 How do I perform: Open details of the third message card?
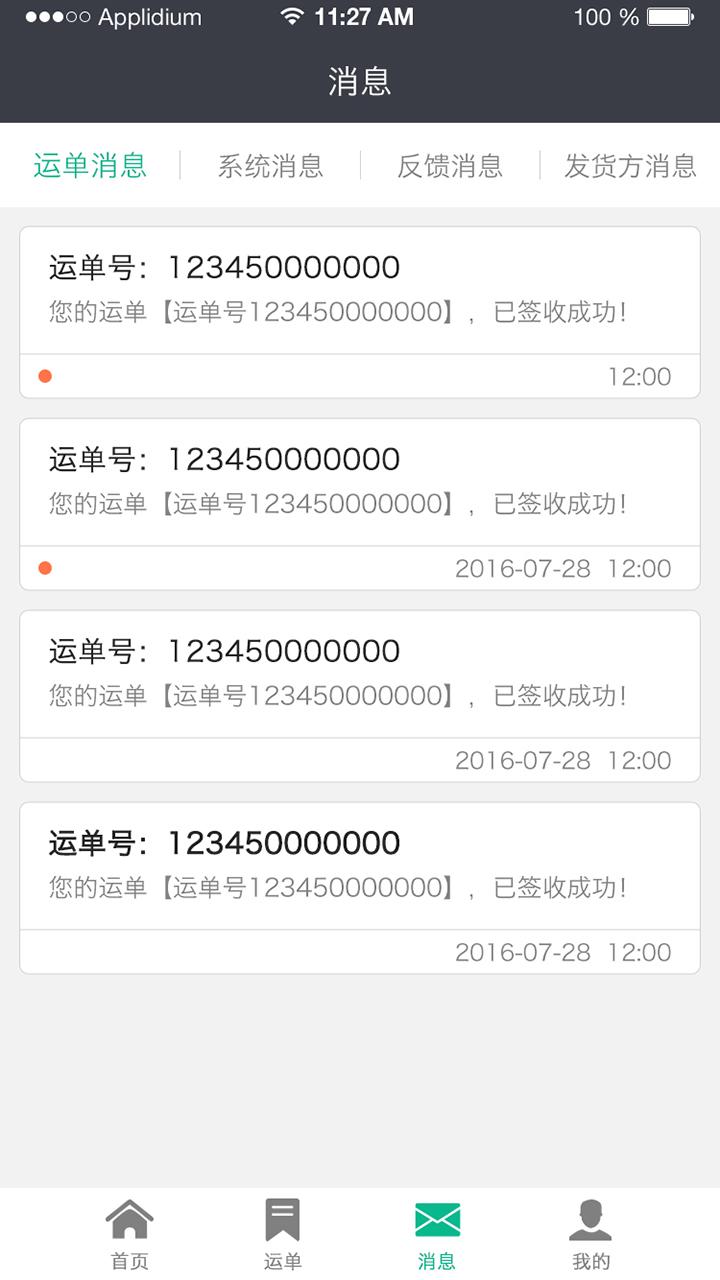click(360, 672)
